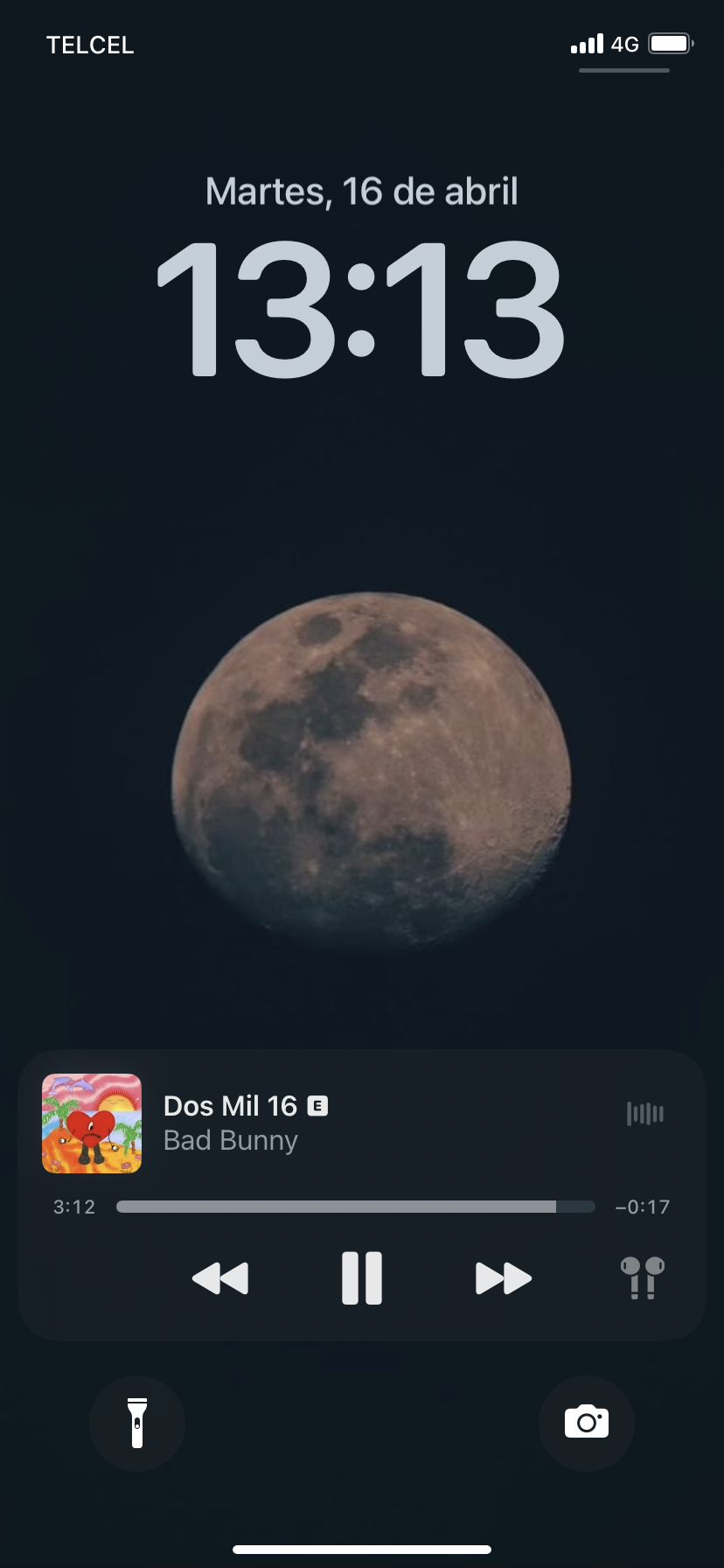
Task: Open the Dos Mil 16 album artwork
Action: pyautogui.click(x=92, y=1123)
